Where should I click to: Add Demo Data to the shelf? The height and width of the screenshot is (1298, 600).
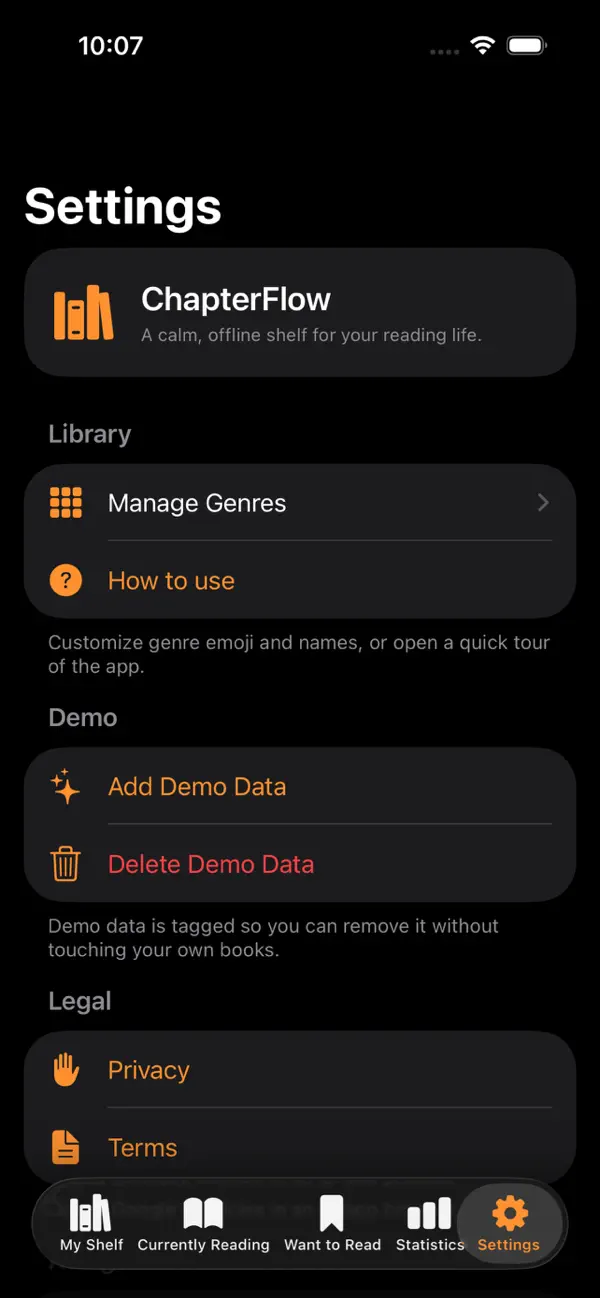[300, 787]
